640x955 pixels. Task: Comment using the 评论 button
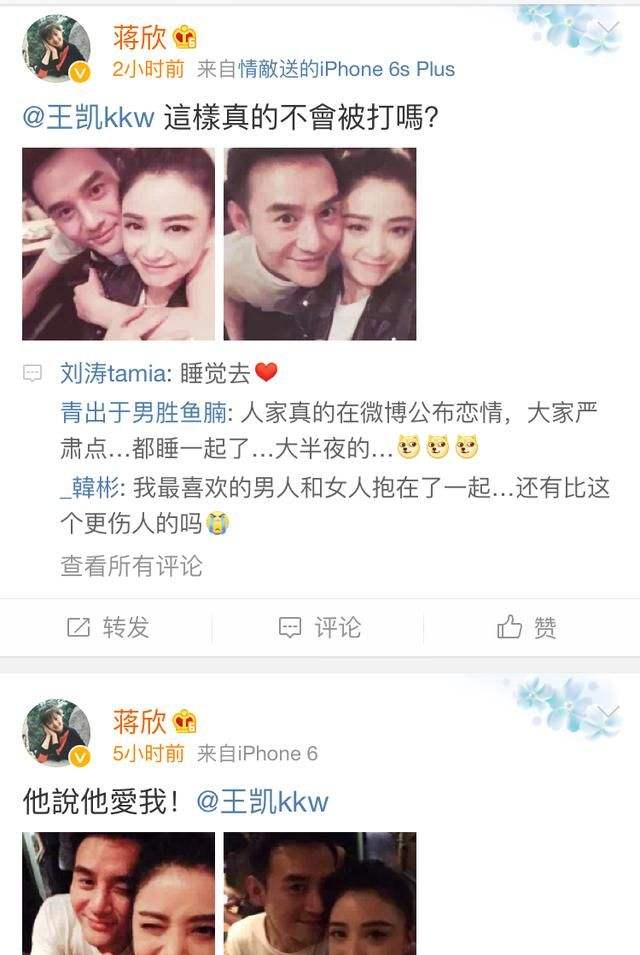coord(320,627)
